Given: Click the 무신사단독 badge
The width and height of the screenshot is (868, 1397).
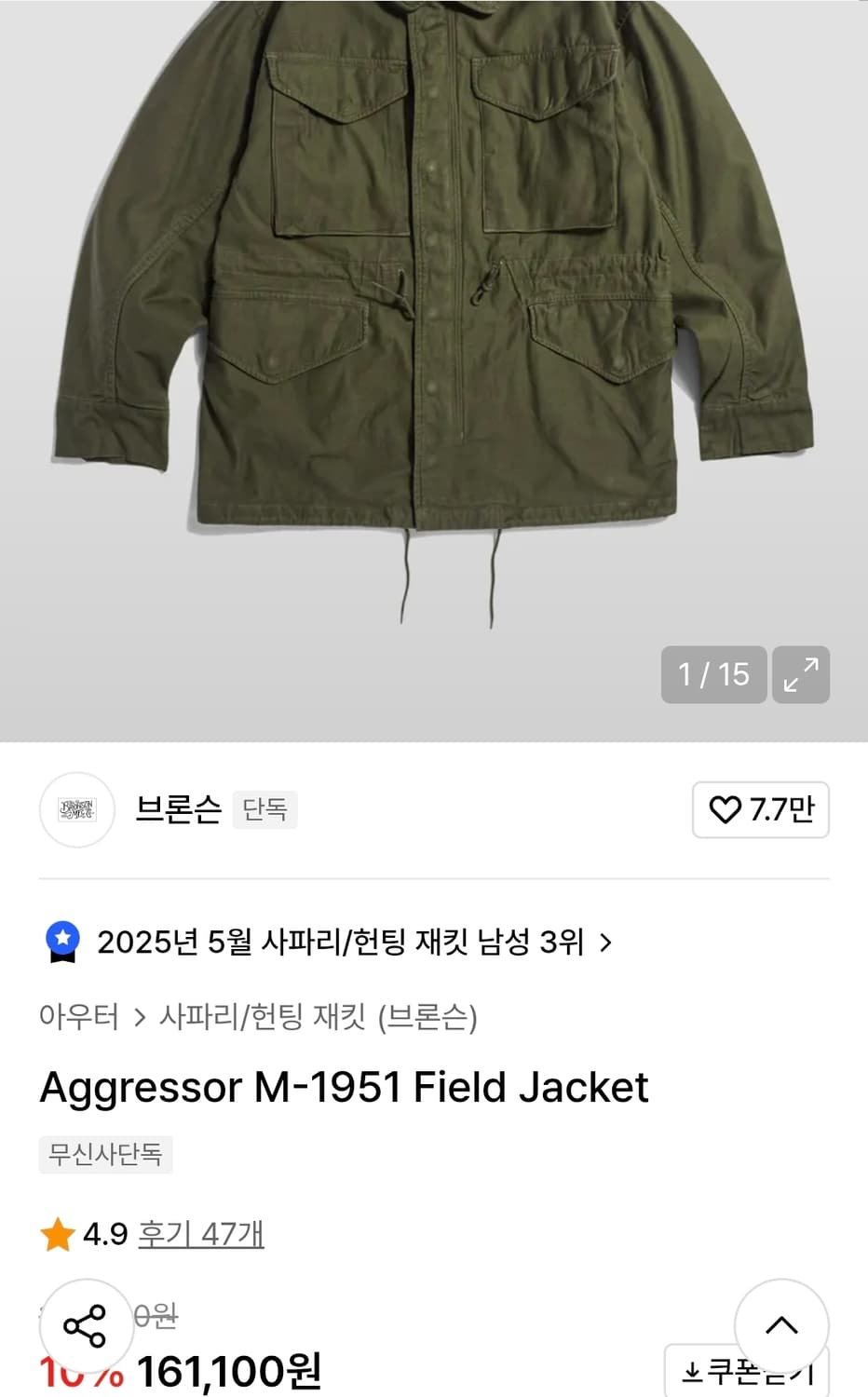Looking at the screenshot, I should coord(105,1155).
